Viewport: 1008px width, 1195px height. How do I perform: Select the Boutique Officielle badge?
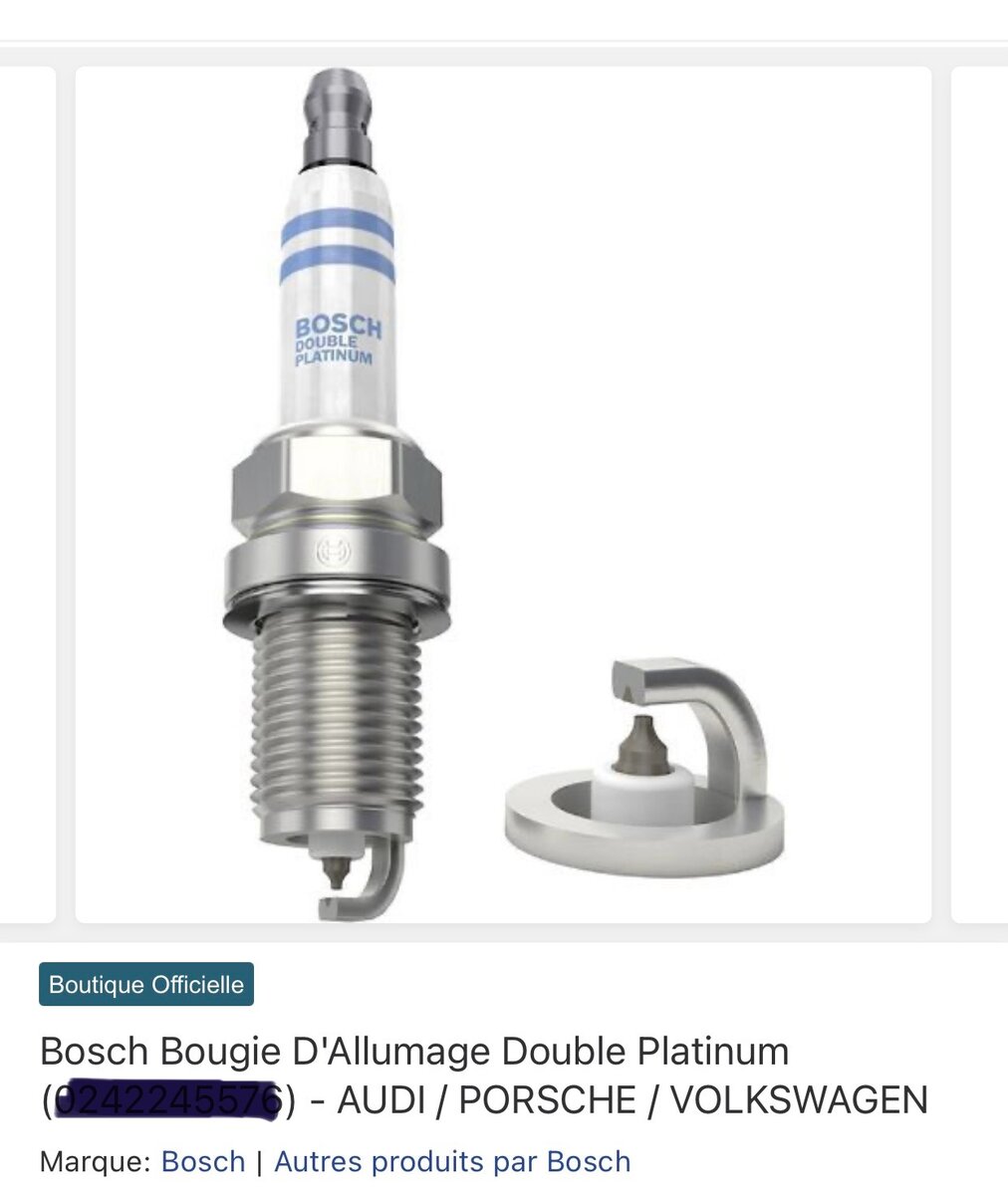point(144,985)
